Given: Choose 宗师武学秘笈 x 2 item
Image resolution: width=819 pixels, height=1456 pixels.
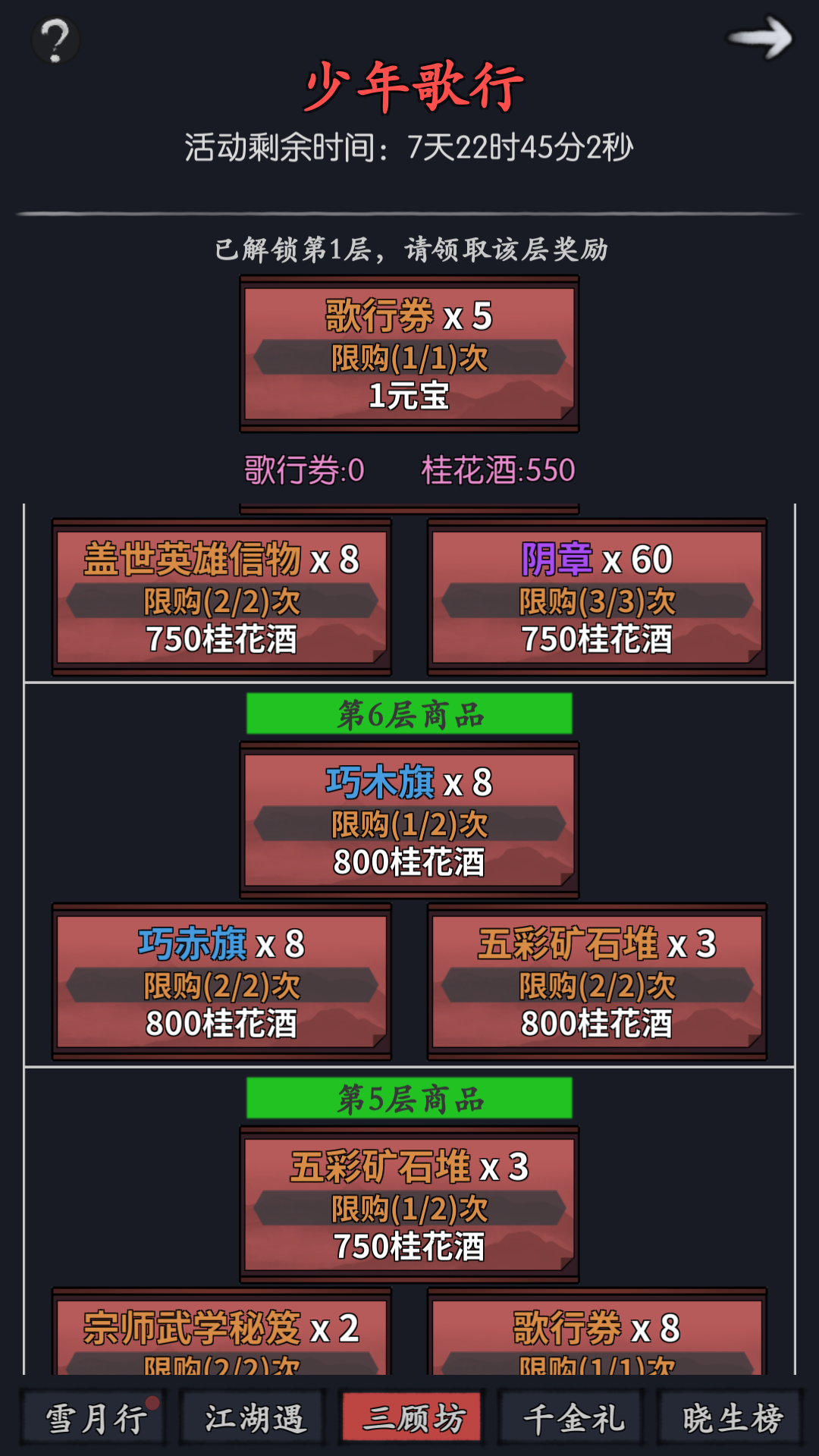Looking at the screenshot, I should click(x=221, y=1336).
